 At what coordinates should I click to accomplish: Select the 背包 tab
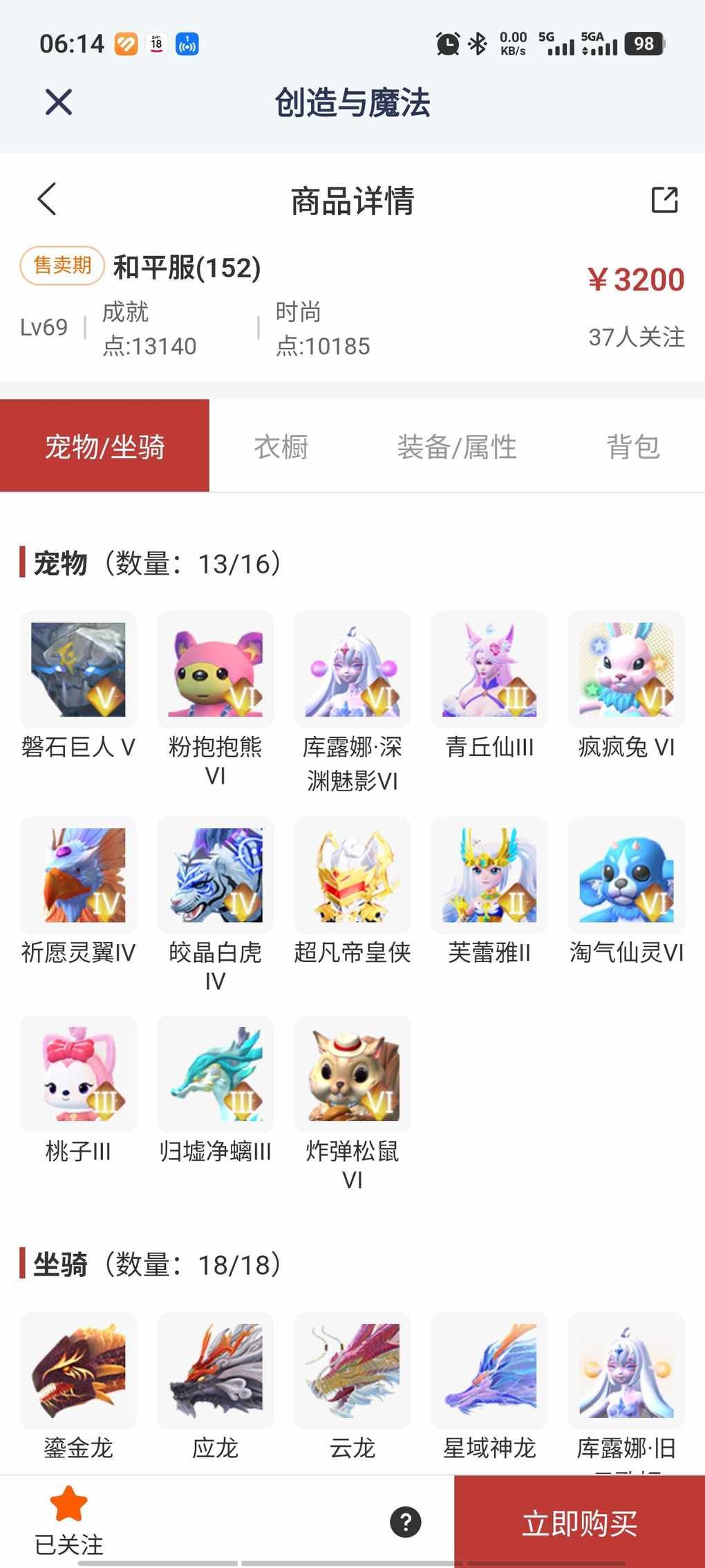tap(633, 447)
